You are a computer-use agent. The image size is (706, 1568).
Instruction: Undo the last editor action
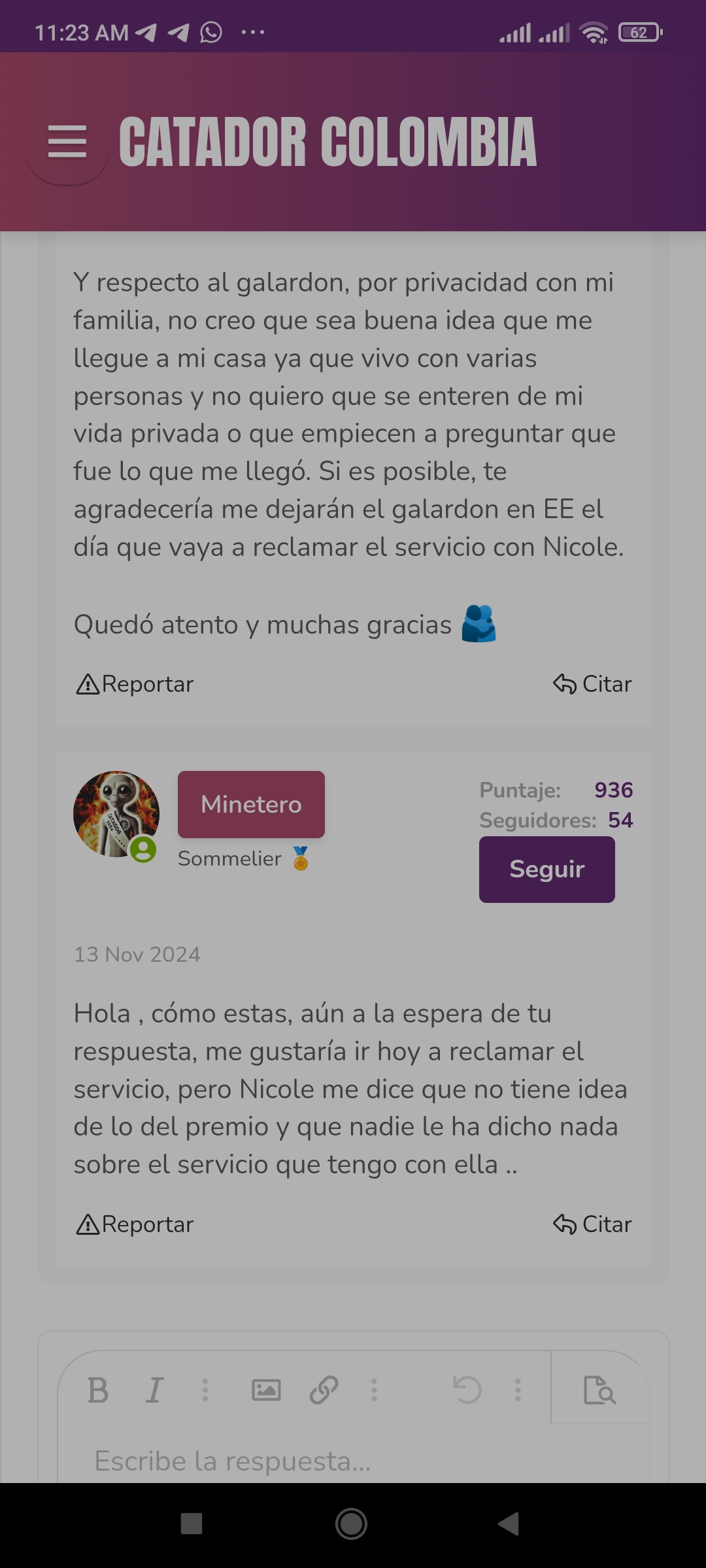467,1390
